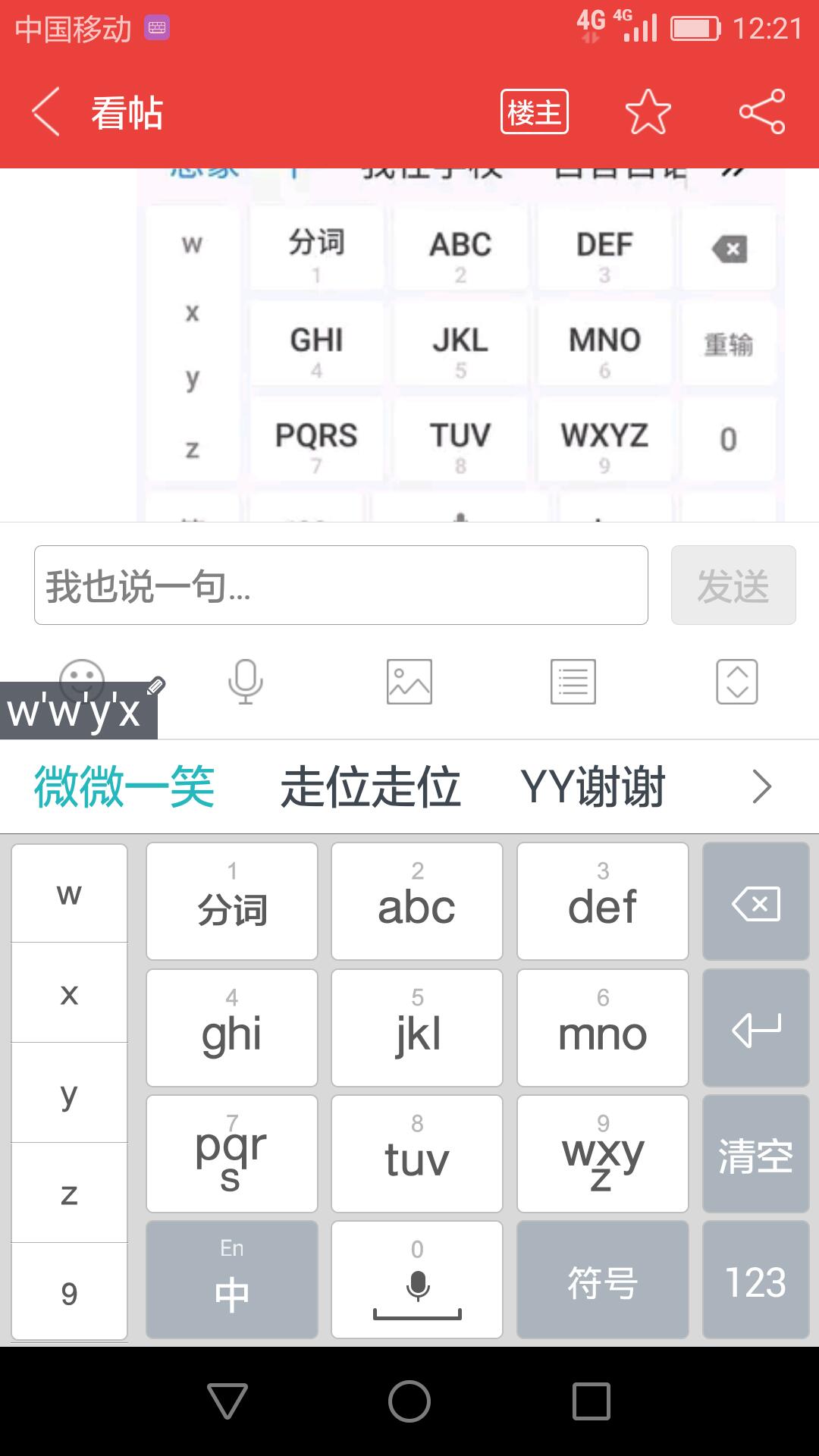The width and height of the screenshot is (819, 1456).
Task: Favorite this thread with the star icon
Action: [648, 112]
